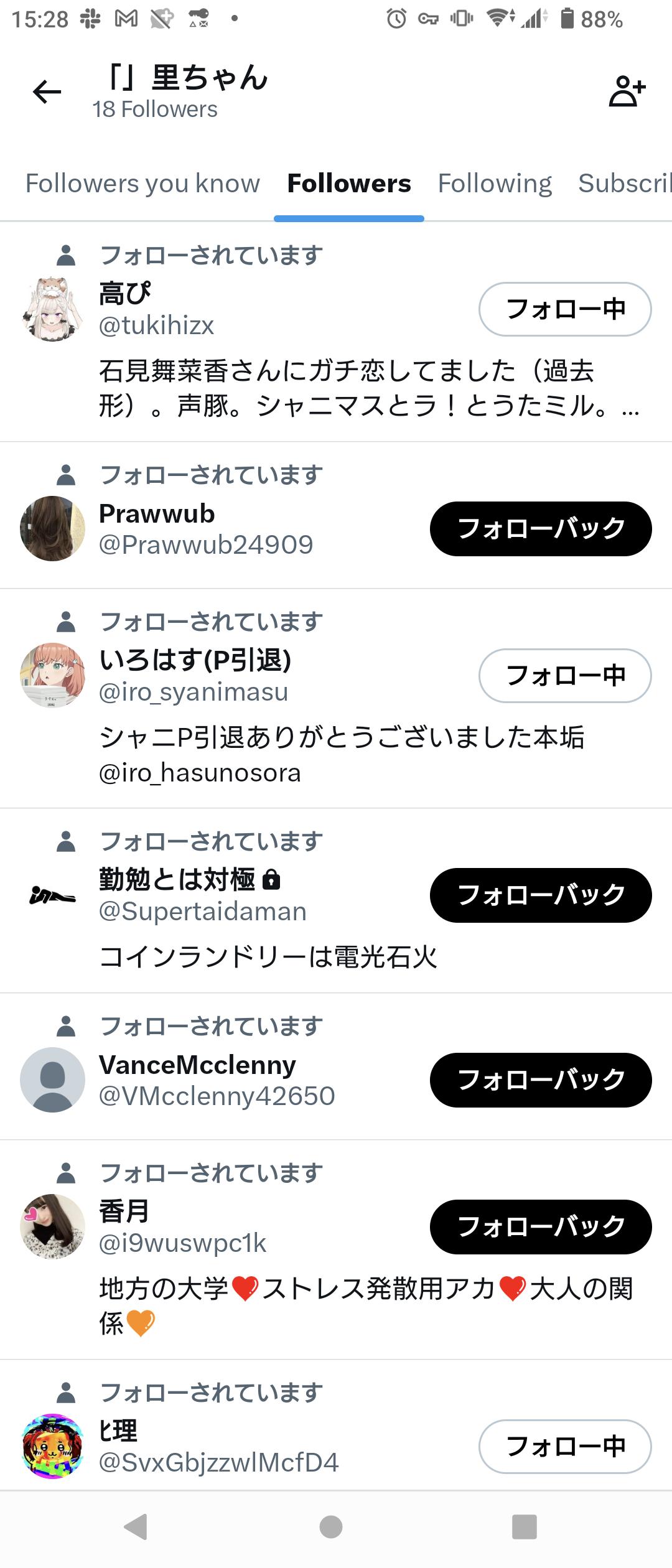This screenshot has width=672, height=1568.
Task: Tap フォロー中 button for いろはす(P引退)
Action: (564, 676)
